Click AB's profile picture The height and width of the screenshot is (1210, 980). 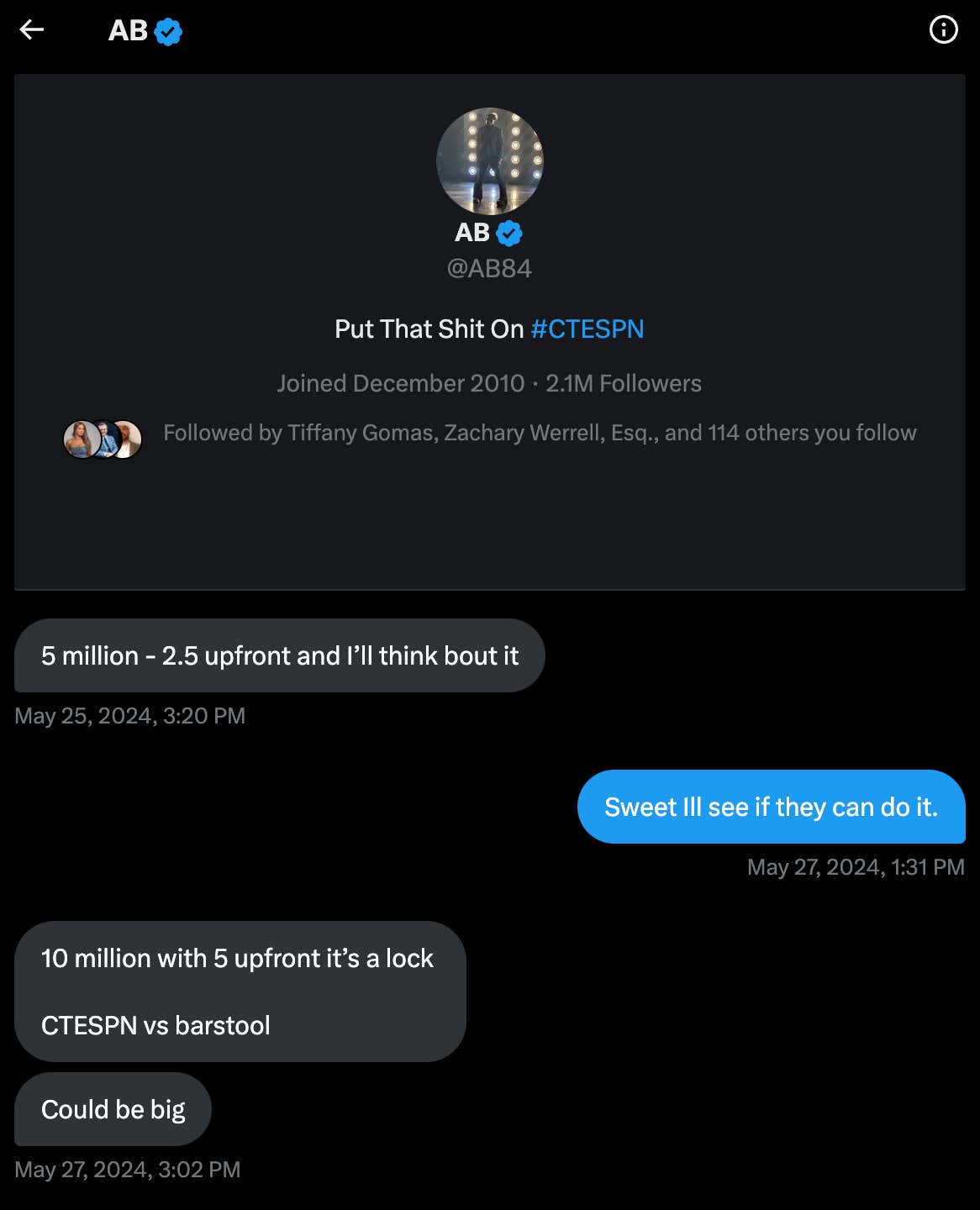pyautogui.click(x=490, y=161)
